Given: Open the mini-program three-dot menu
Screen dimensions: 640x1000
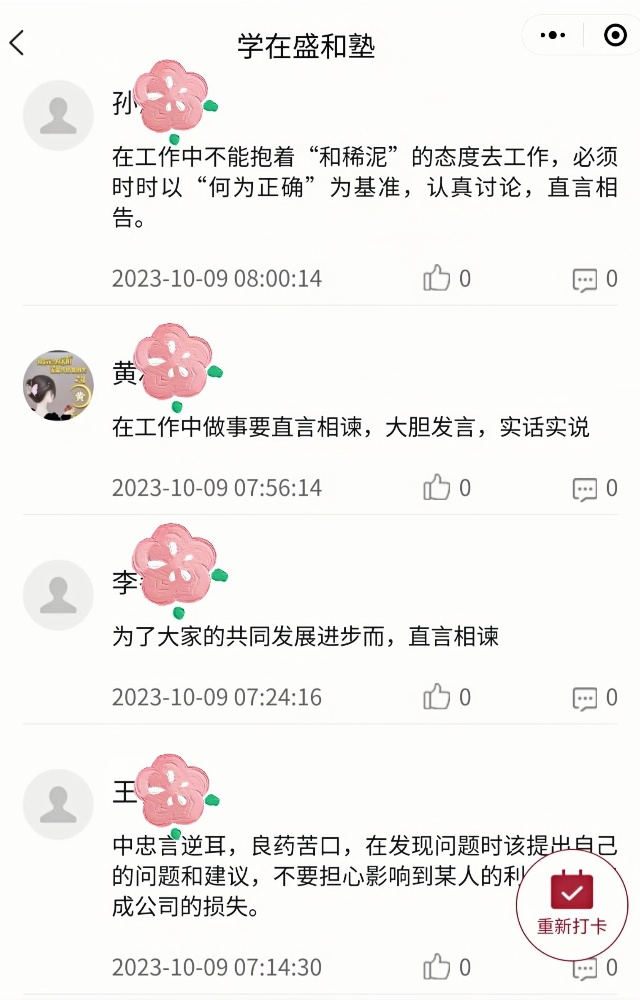Looking at the screenshot, I should click(553, 35).
